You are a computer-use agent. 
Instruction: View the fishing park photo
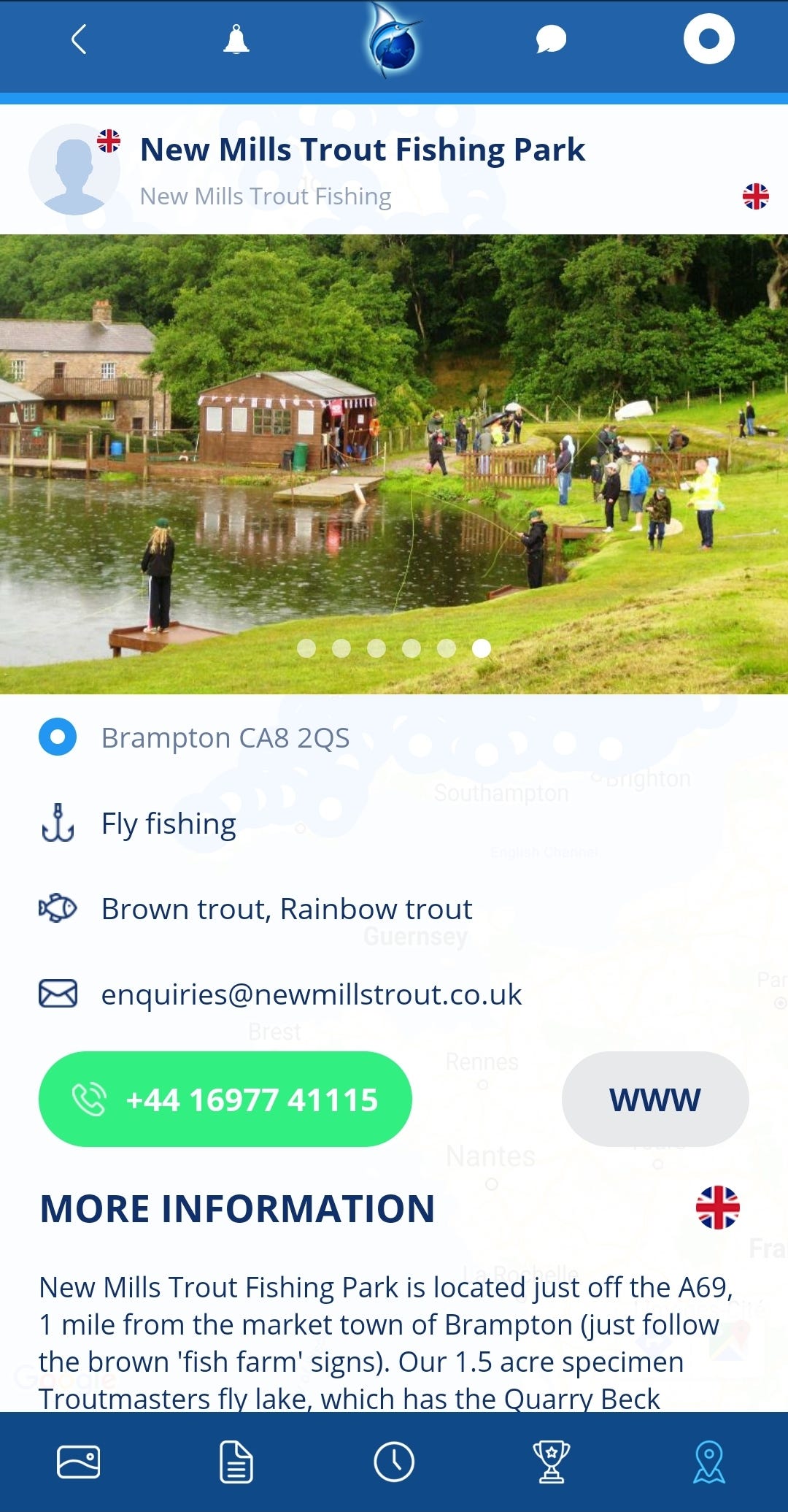point(394,438)
